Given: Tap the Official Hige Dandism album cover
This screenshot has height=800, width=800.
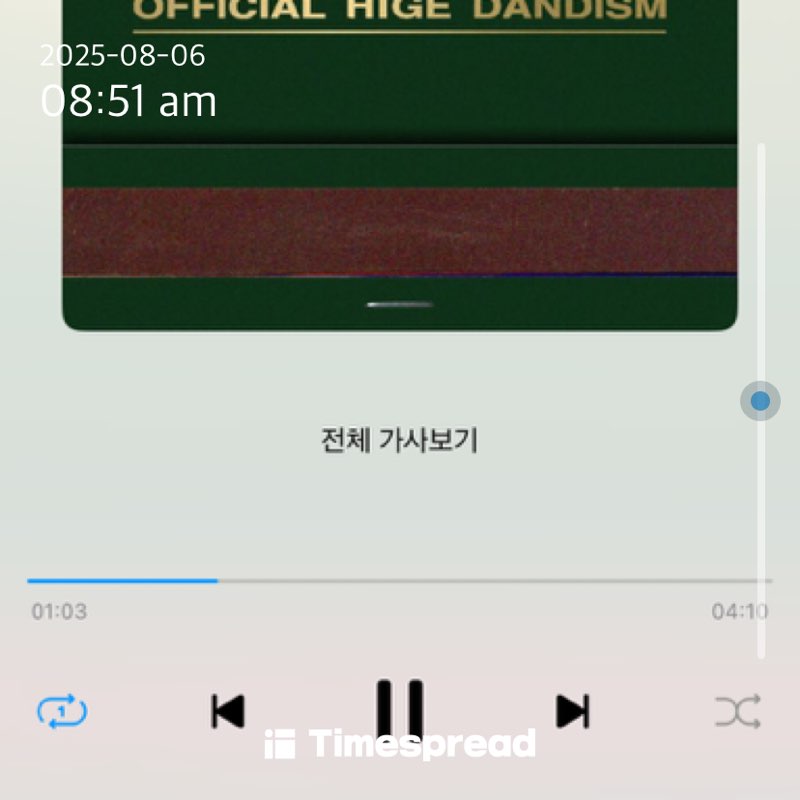Looking at the screenshot, I should tap(400, 165).
